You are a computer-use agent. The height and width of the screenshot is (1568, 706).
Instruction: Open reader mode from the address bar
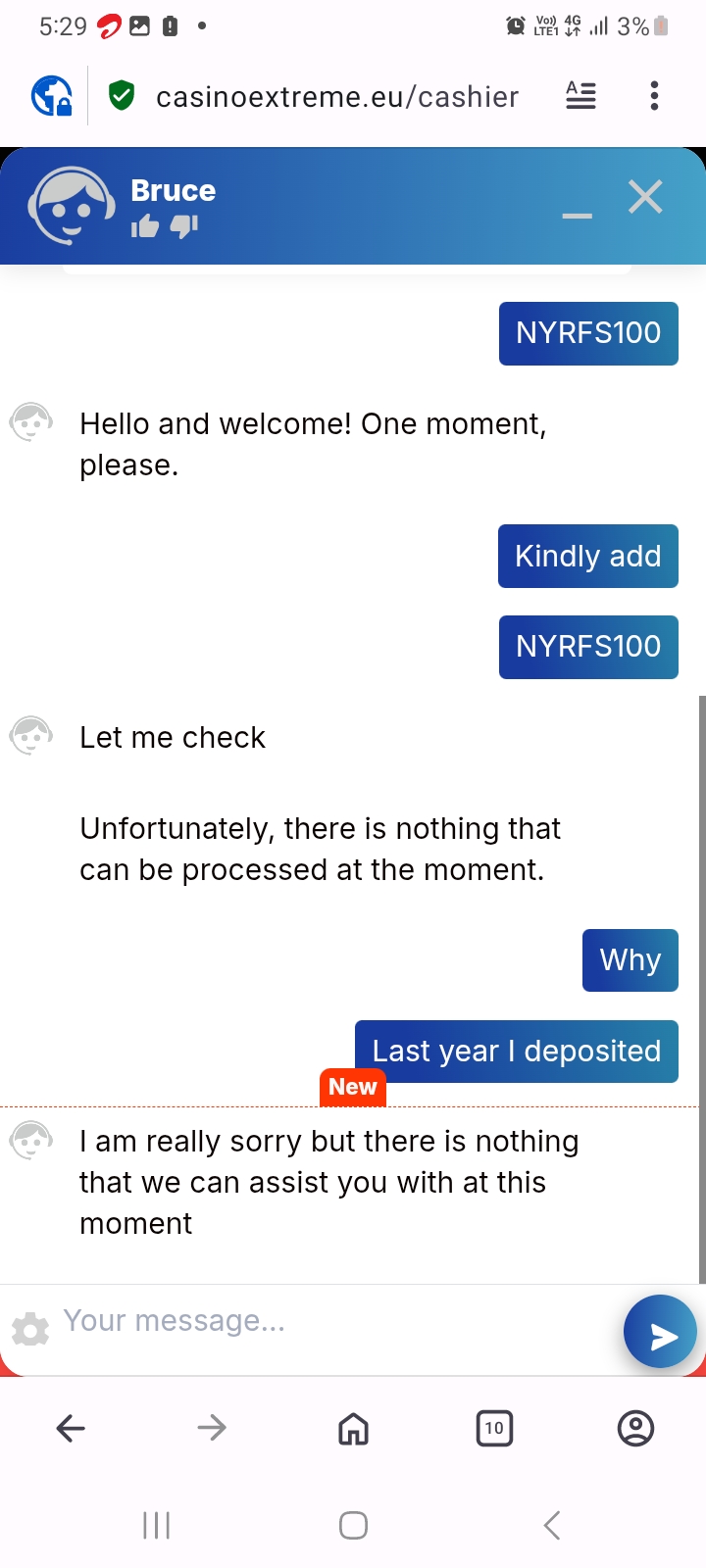pos(580,96)
